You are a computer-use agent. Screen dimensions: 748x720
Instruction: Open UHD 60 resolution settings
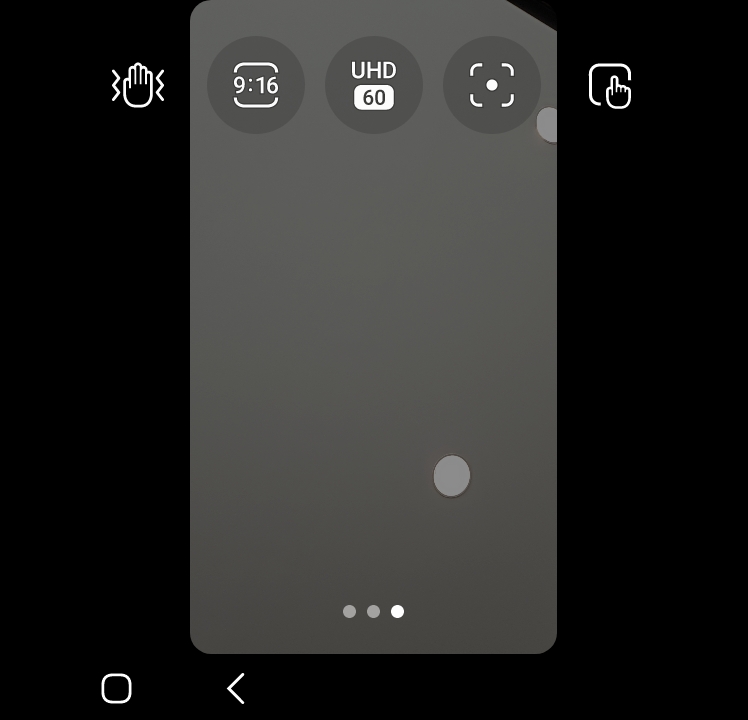tap(374, 85)
